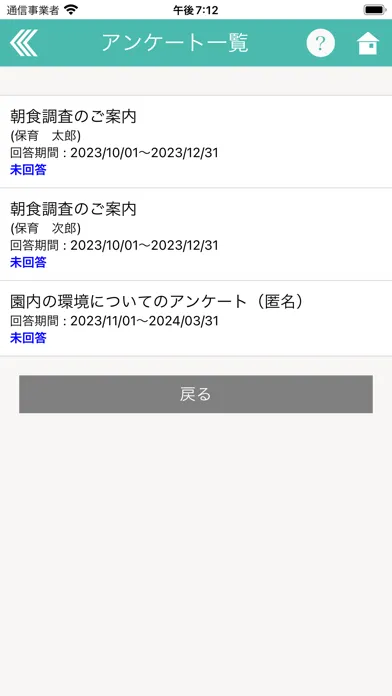Tap the 戻る button
Viewport: 392px width, 696px height.
coord(196,394)
